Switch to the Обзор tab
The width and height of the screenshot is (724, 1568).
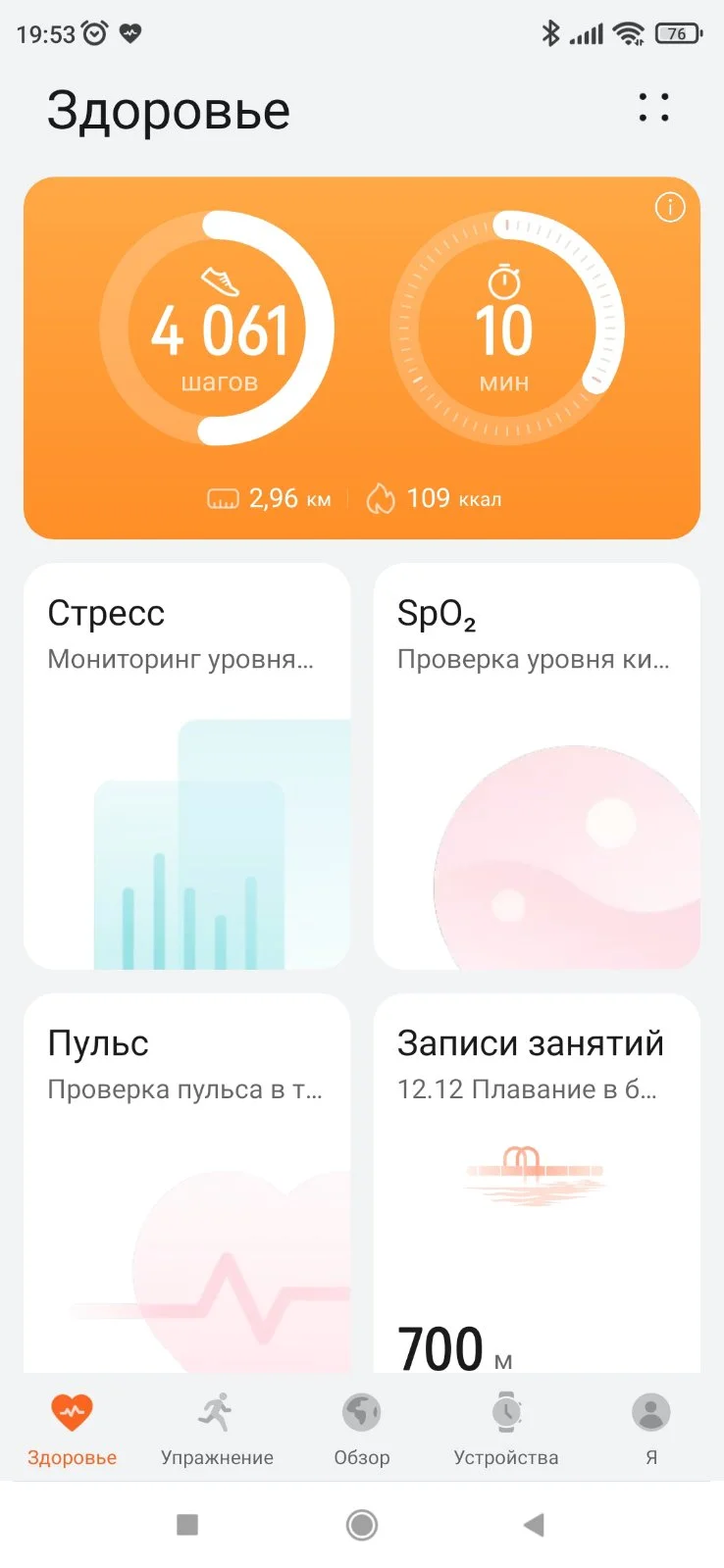pyautogui.click(x=362, y=1429)
